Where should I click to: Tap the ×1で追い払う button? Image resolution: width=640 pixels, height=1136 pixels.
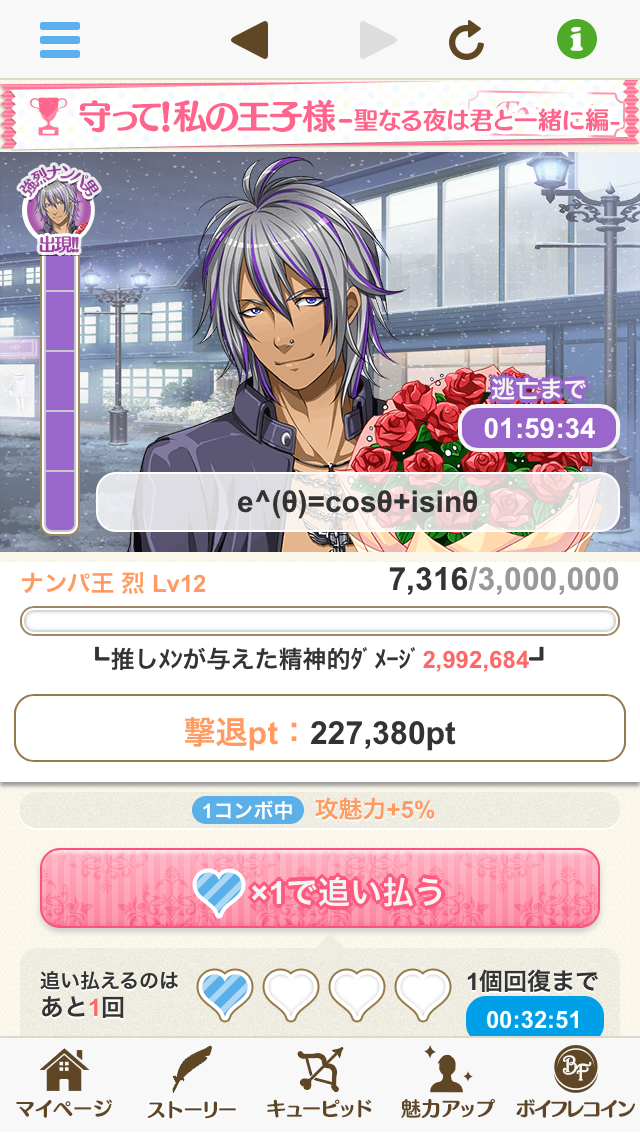pyautogui.click(x=320, y=889)
